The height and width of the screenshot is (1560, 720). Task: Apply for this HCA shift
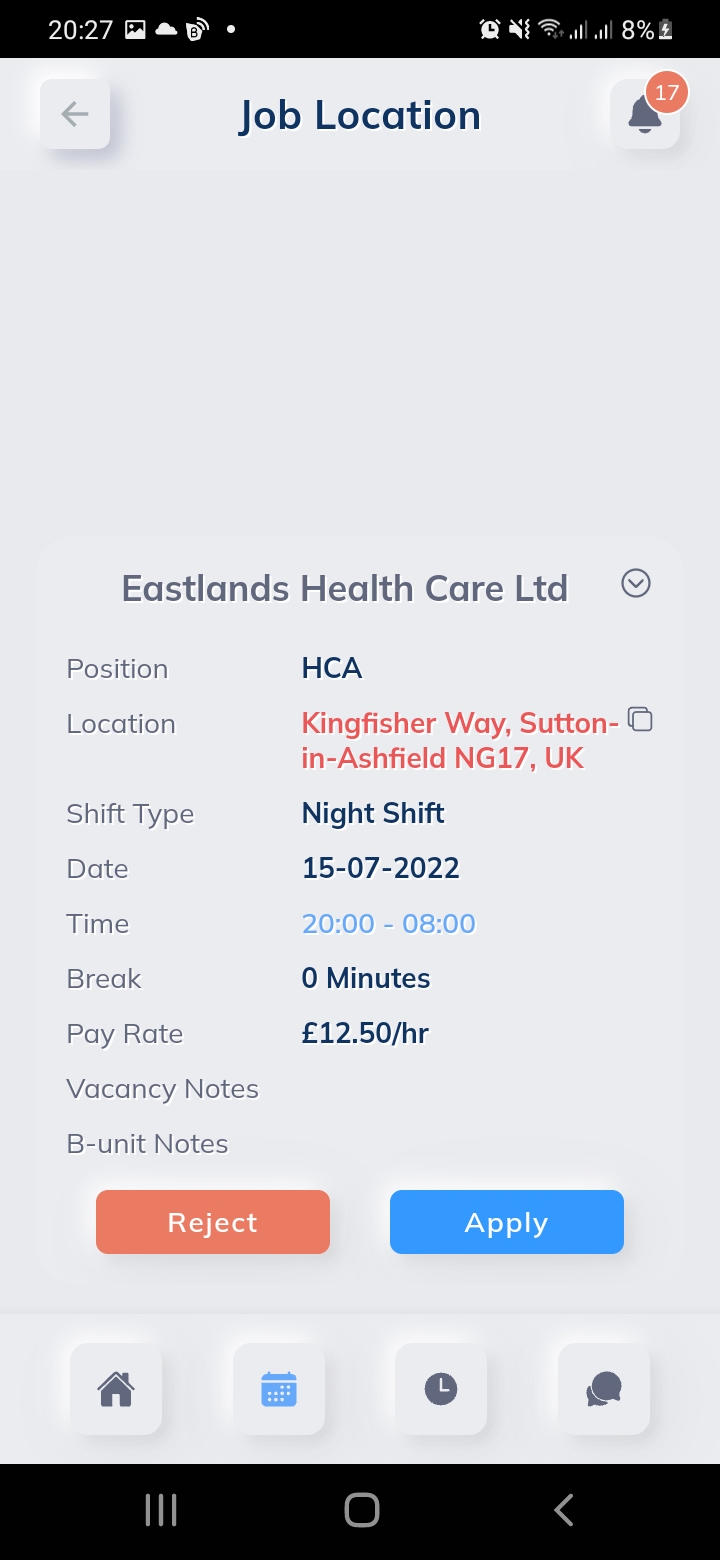[507, 1222]
